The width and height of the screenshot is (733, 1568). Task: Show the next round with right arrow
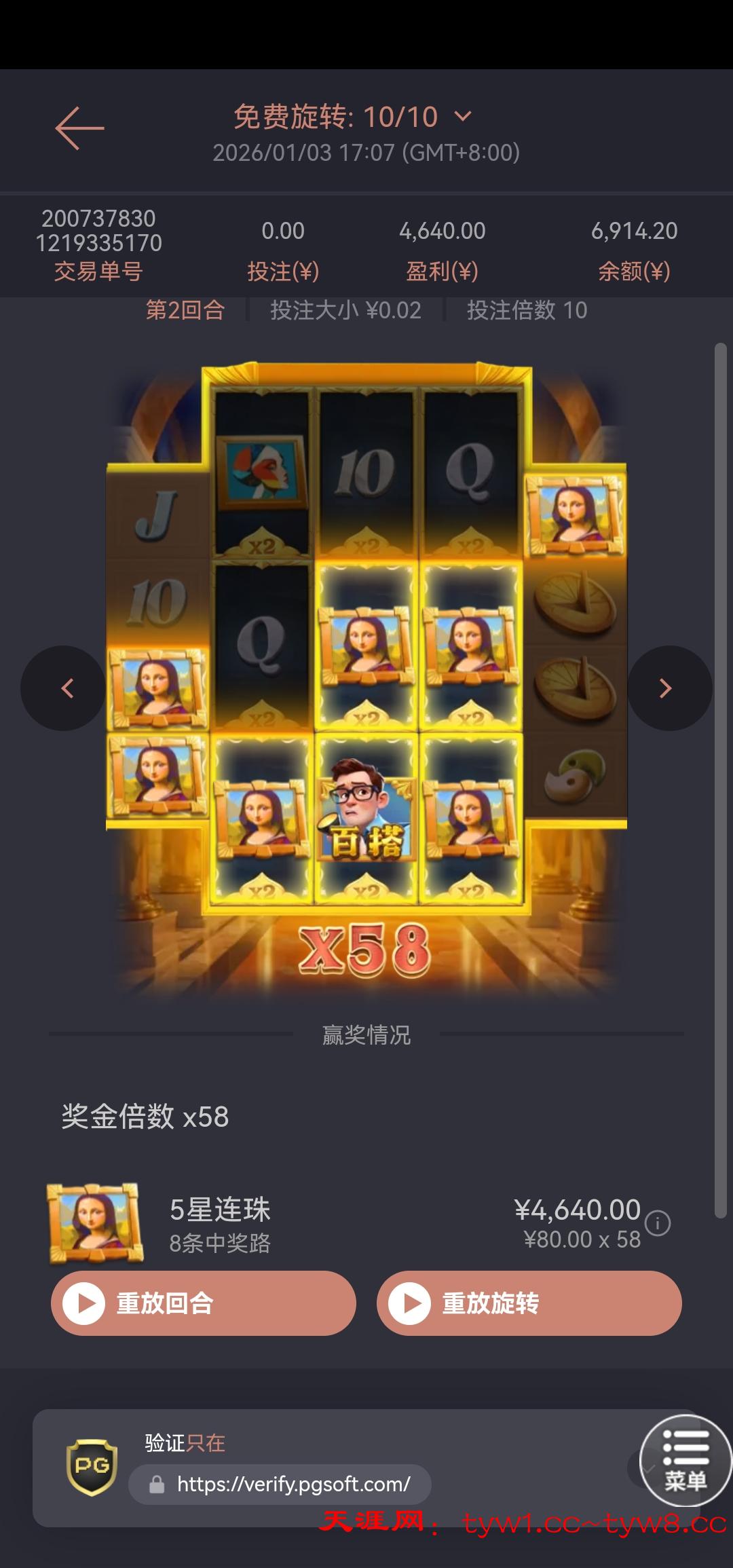(x=669, y=688)
